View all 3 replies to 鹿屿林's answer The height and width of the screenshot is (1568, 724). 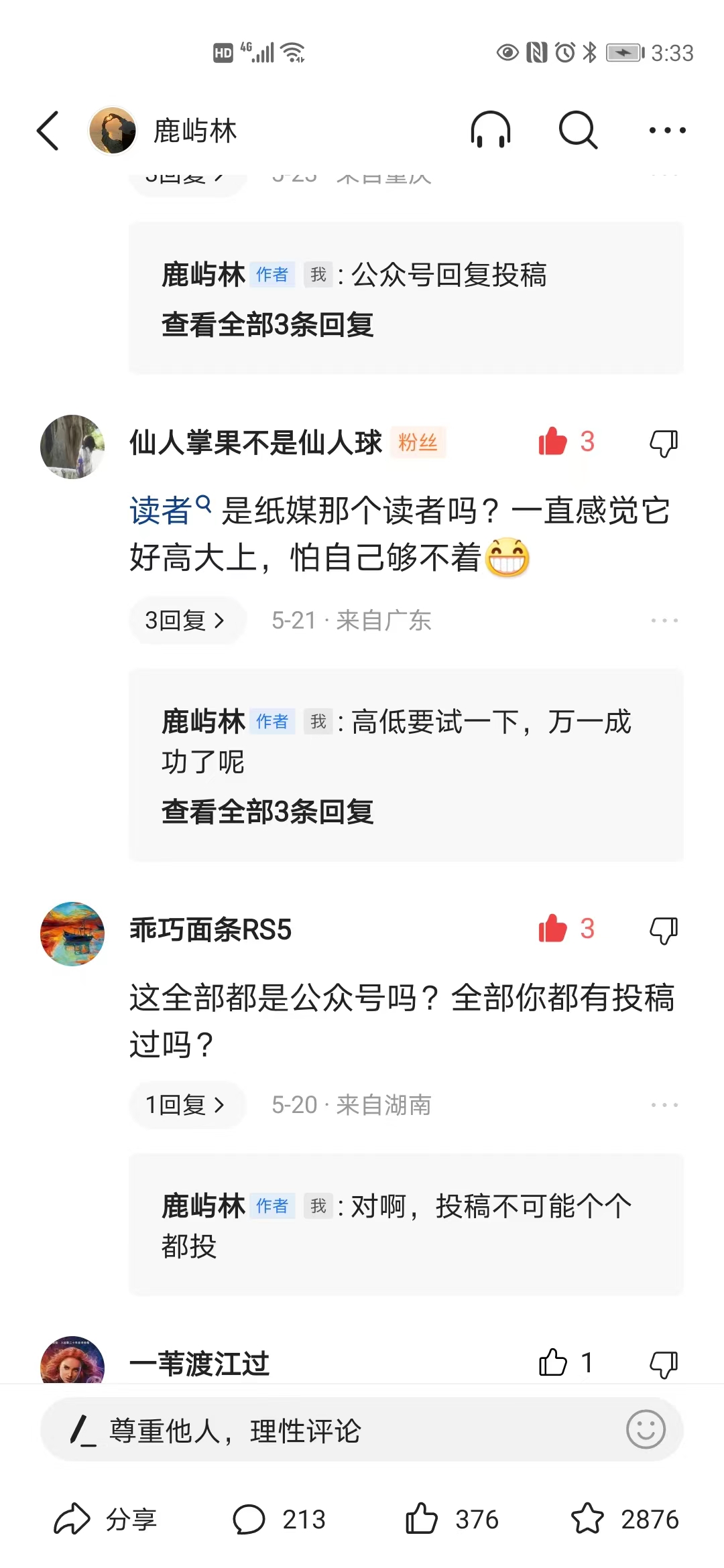point(268,811)
